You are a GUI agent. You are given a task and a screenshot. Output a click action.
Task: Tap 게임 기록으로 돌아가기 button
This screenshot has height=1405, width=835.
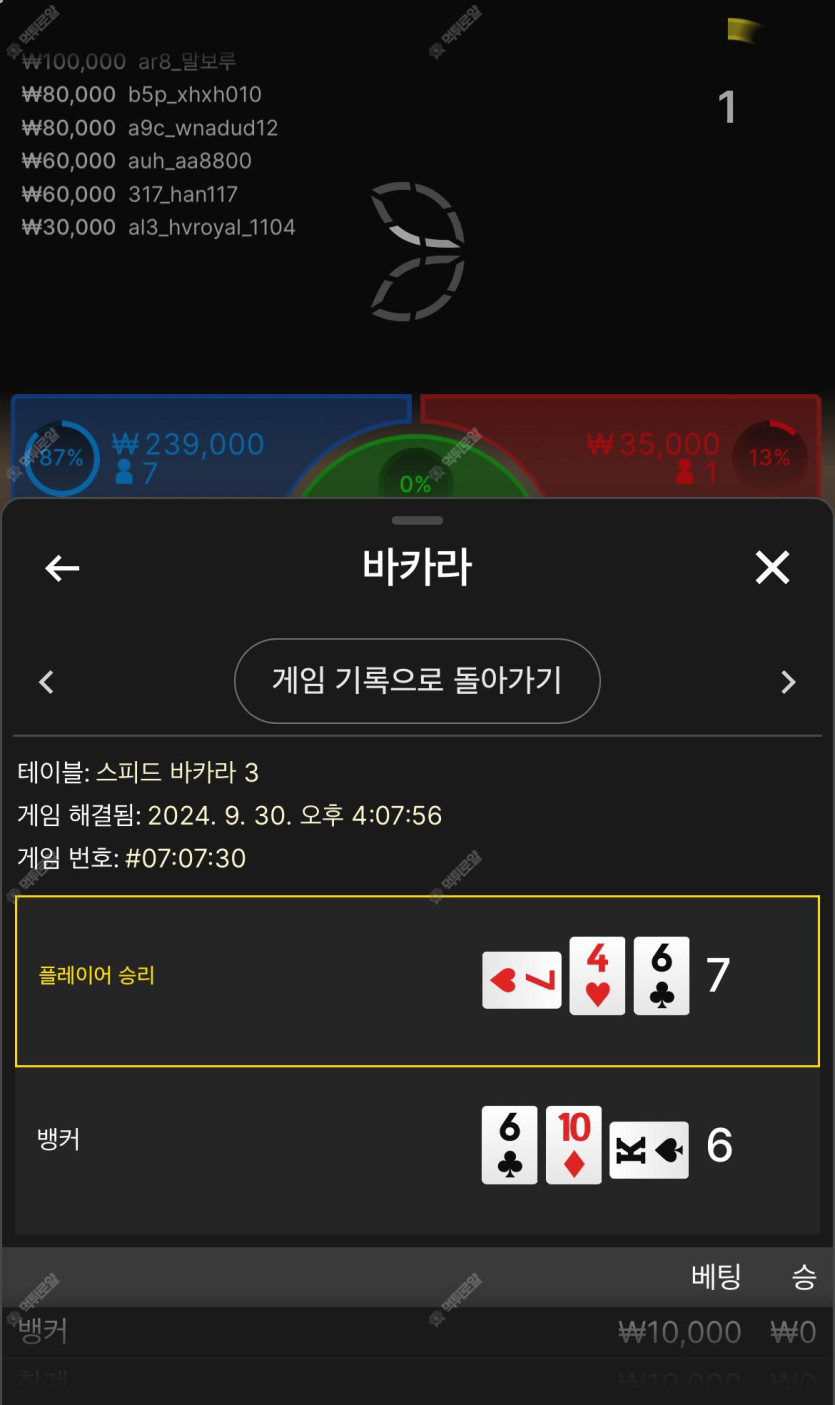[x=417, y=681]
